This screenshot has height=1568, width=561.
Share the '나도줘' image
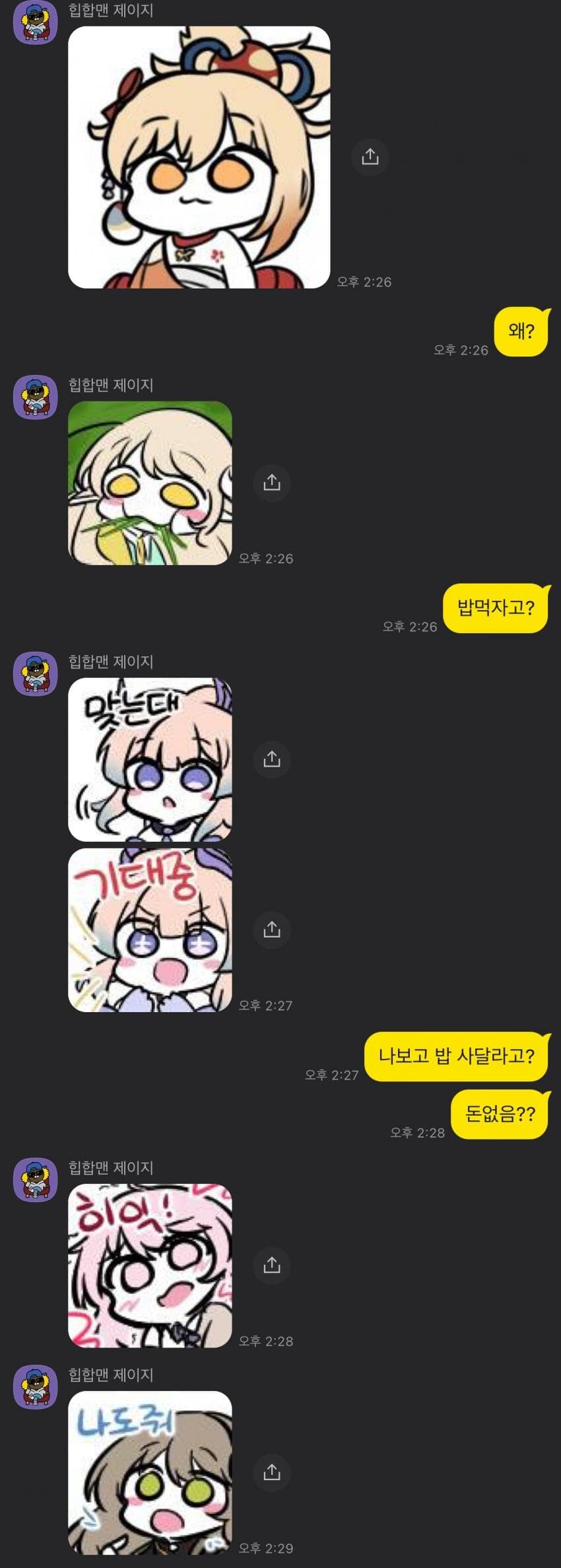[272, 1472]
